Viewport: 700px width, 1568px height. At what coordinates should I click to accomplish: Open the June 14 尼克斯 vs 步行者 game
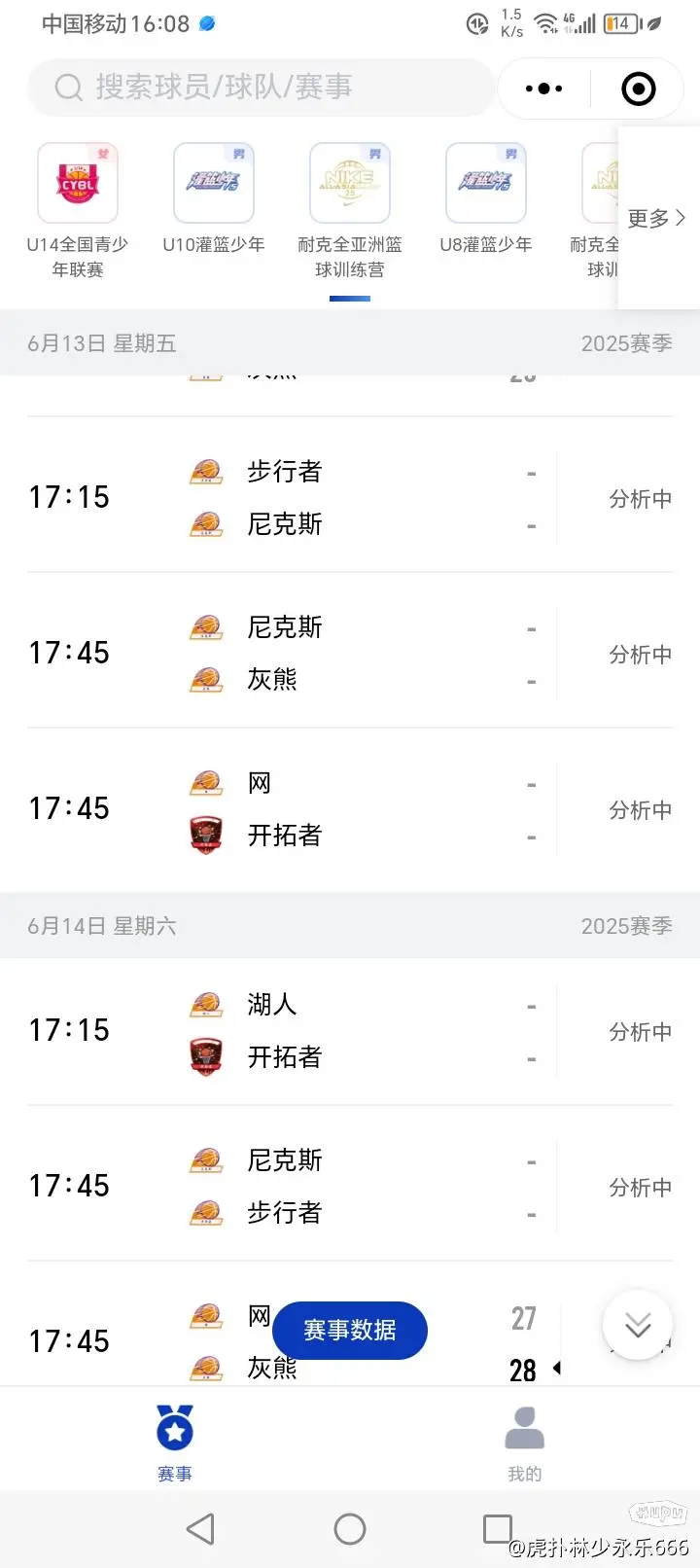pyautogui.click(x=350, y=1186)
